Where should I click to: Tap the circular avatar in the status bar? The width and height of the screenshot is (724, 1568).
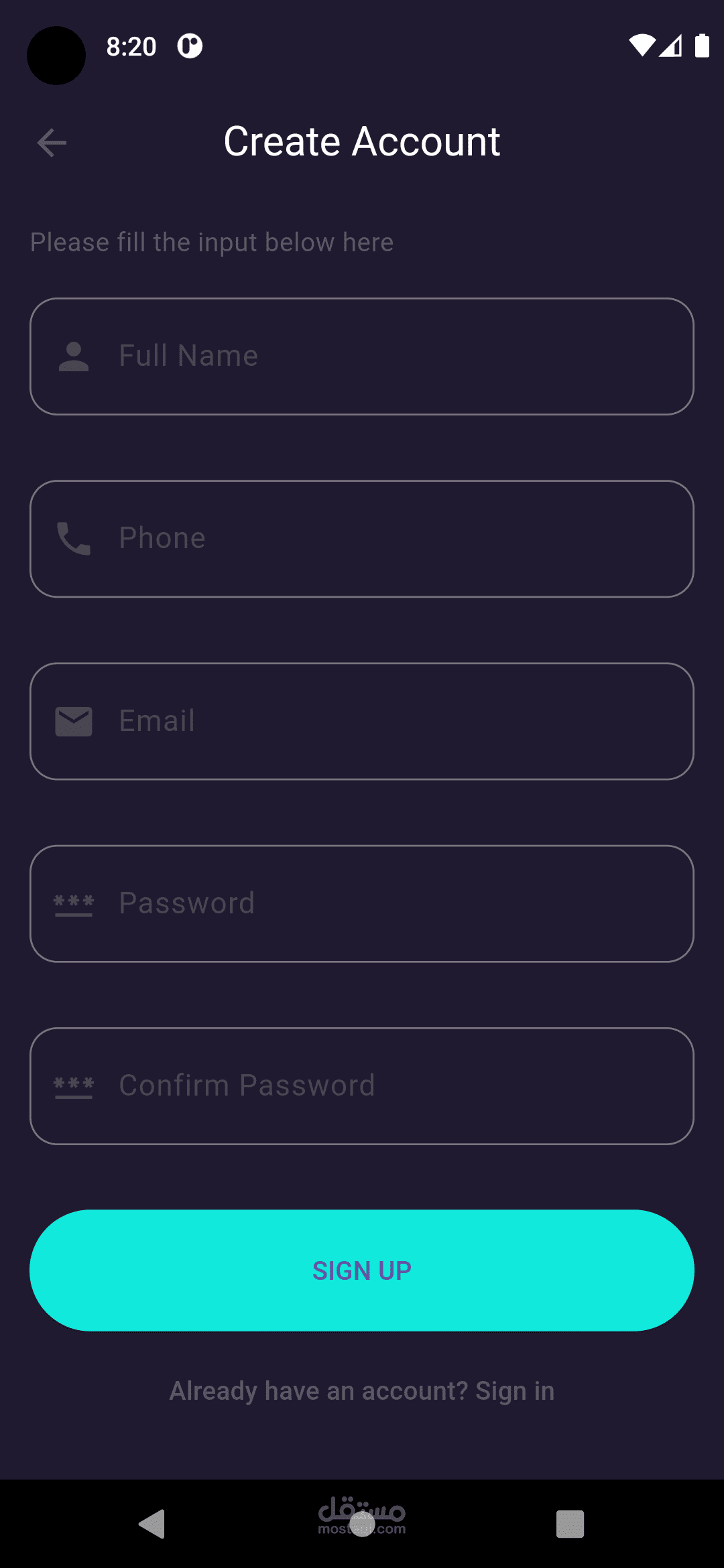(x=56, y=56)
